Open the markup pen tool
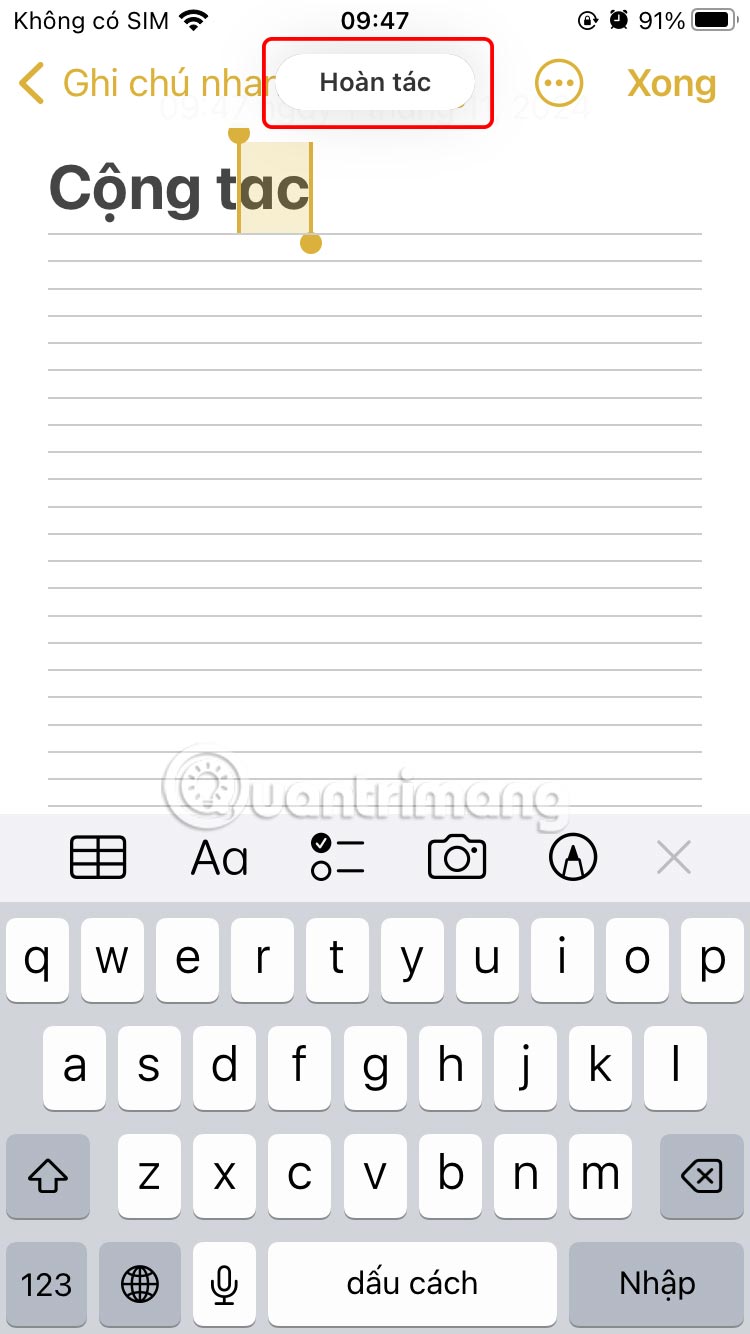Viewport: 750px width, 1334px height. [x=573, y=857]
